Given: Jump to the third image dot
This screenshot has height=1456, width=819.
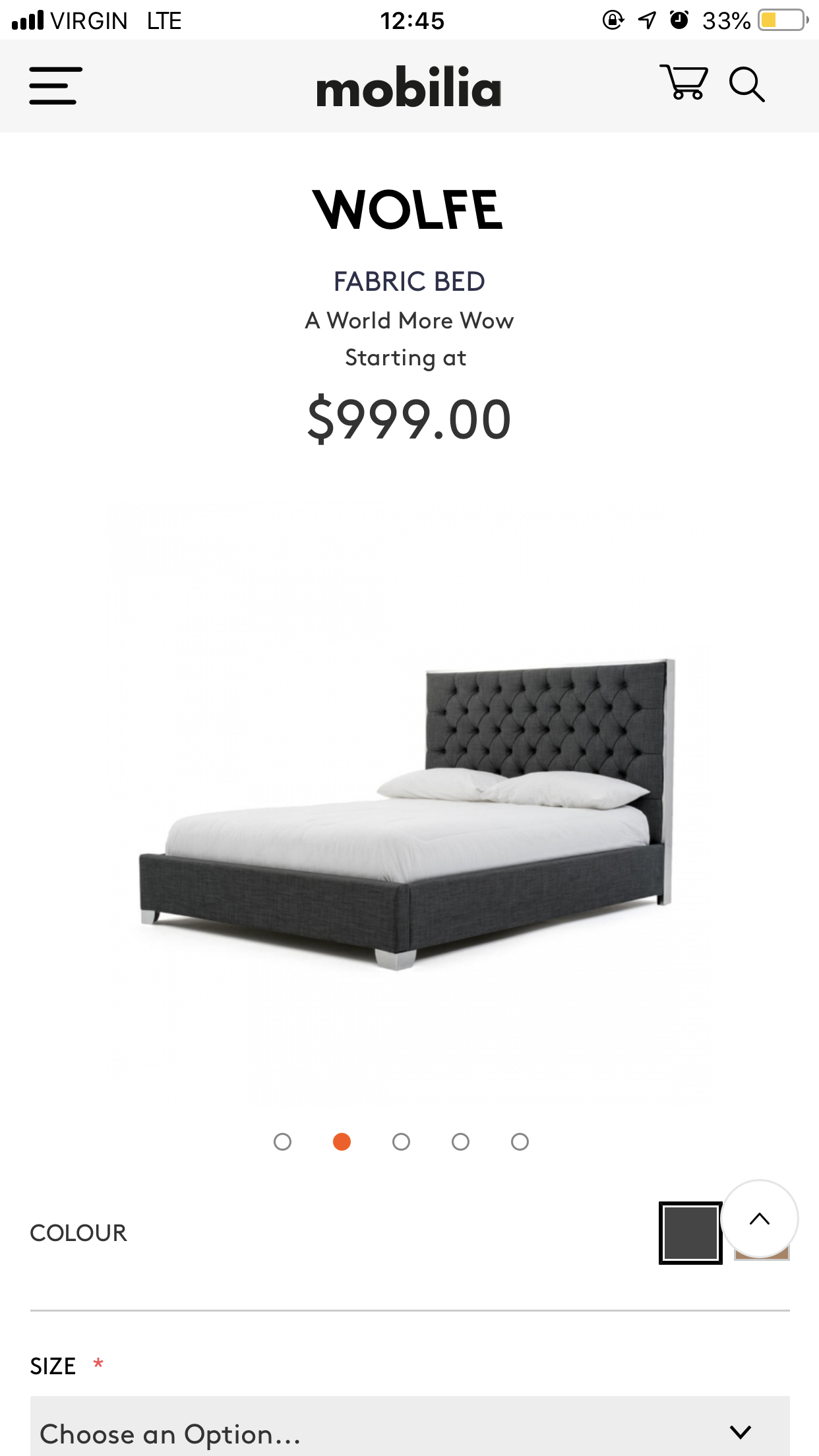Looking at the screenshot, I should pos(401,1141).
